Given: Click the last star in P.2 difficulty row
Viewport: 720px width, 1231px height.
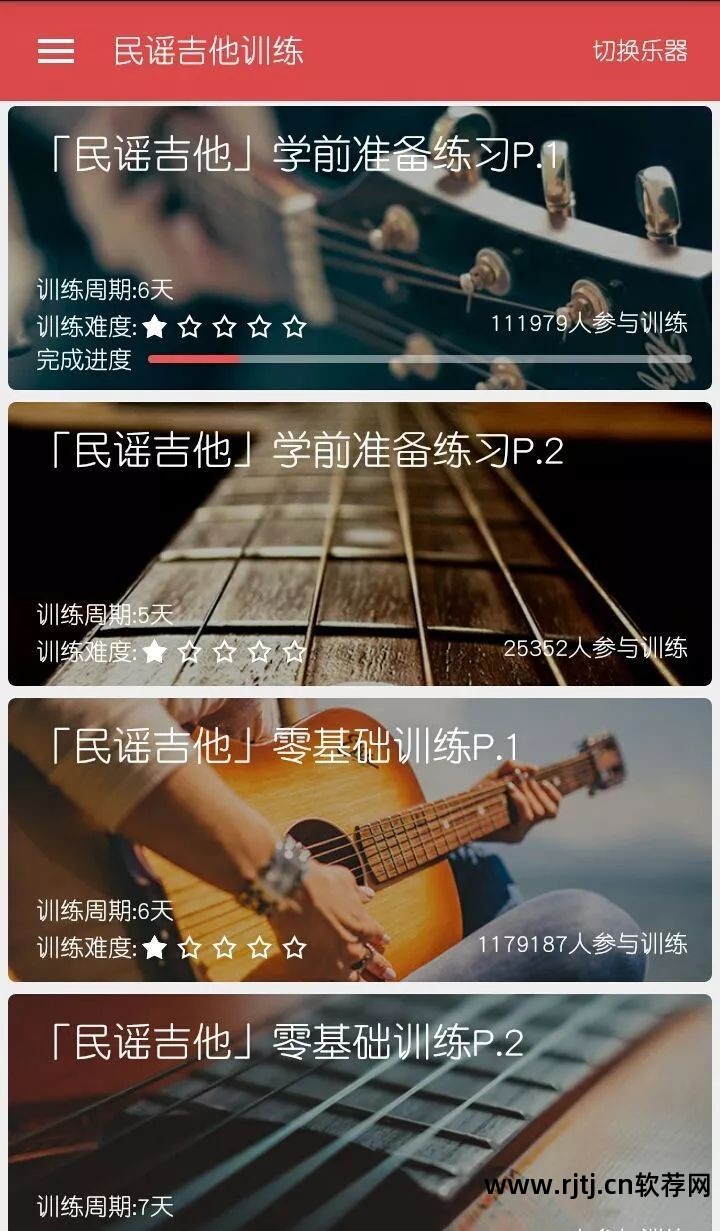Looking at the screenshot, I should point(297,651).
